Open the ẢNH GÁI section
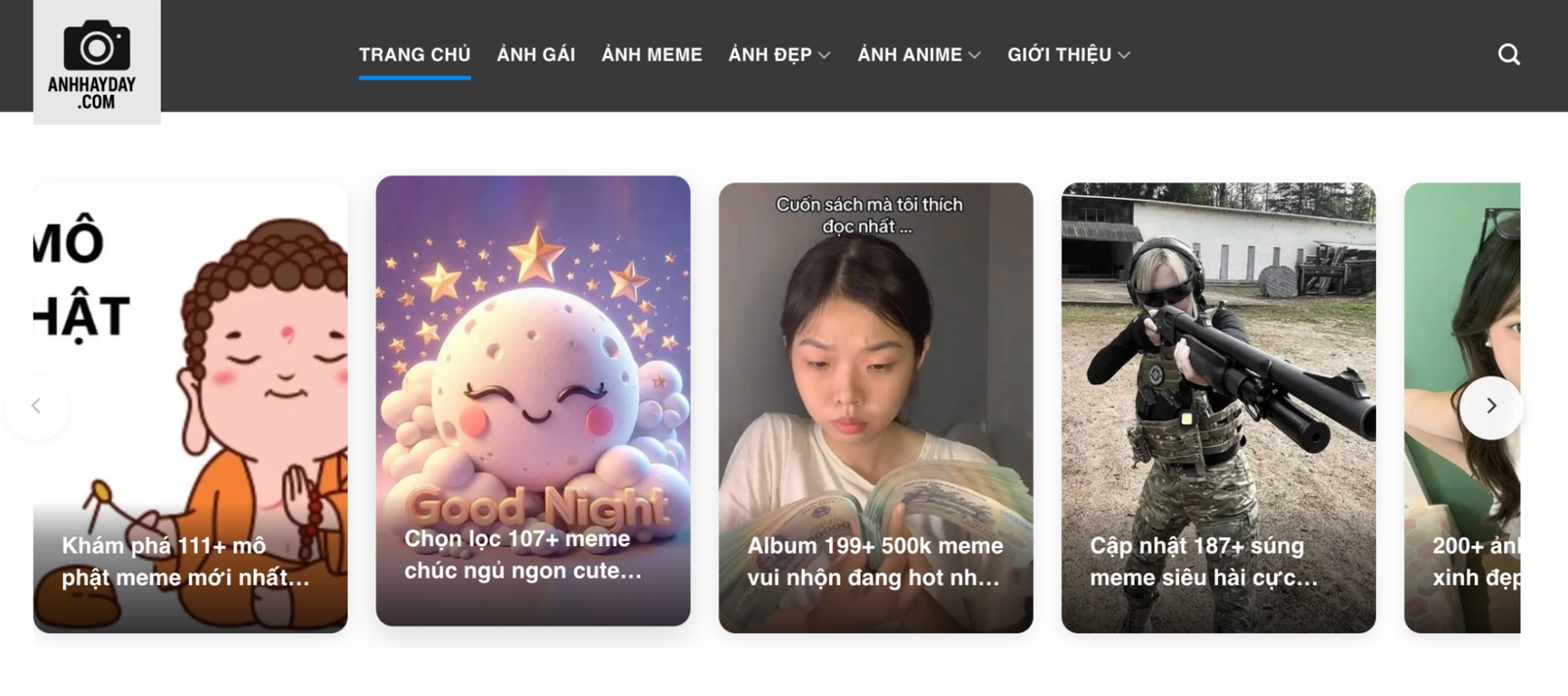 click(535, 55)
